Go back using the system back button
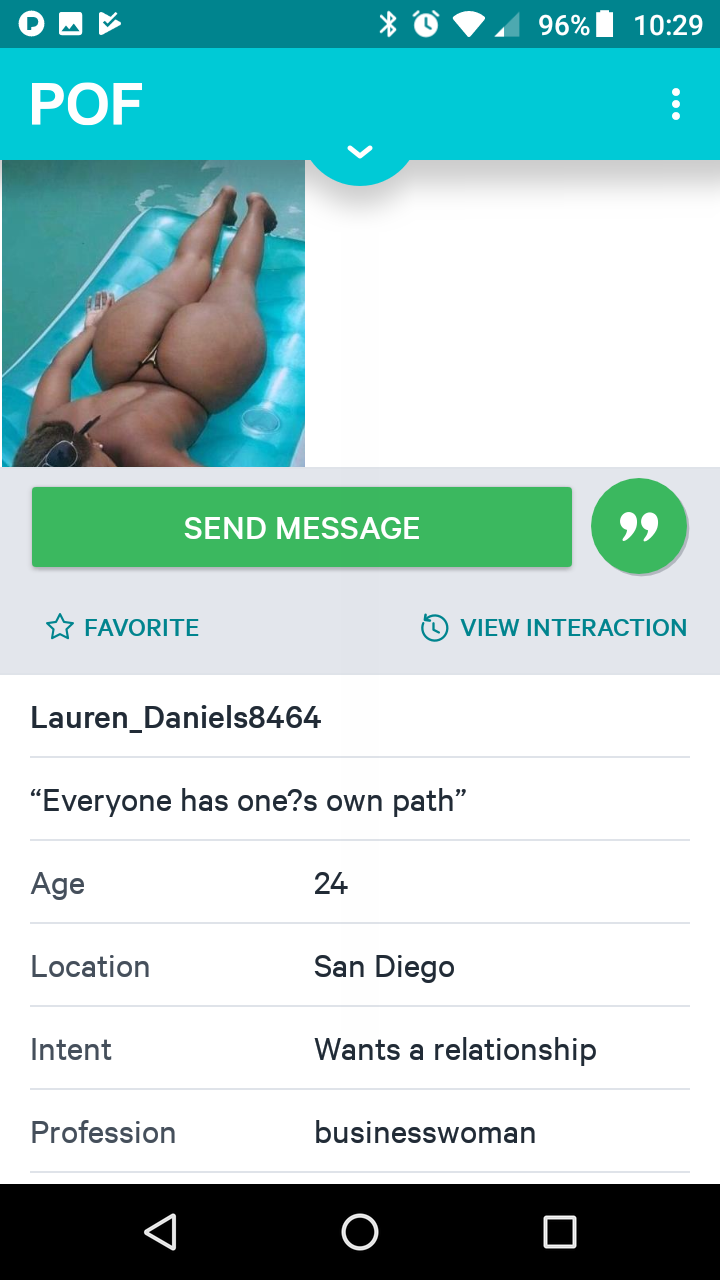This screenshot has width=720, height=1280. [160, 1232]
